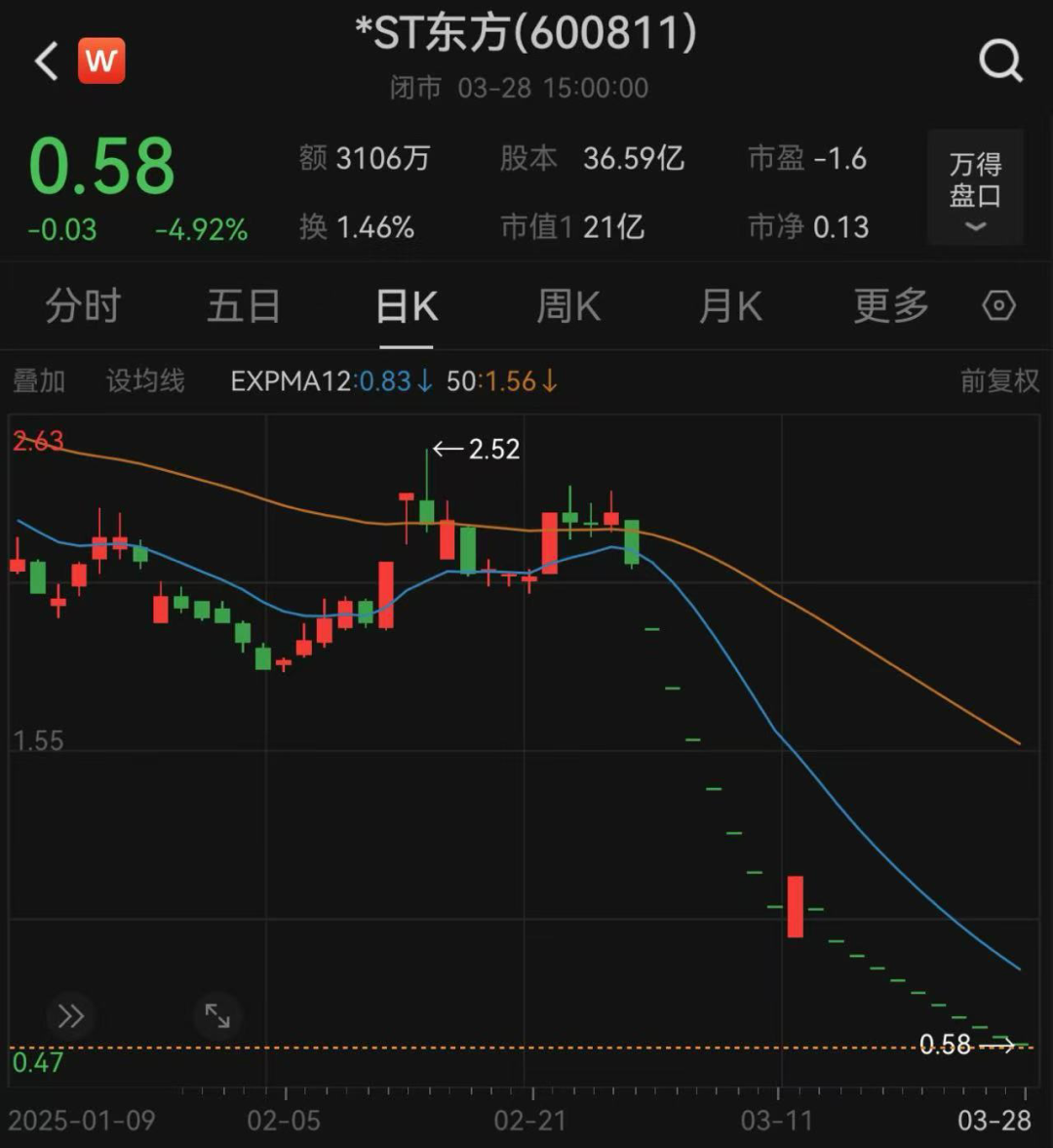
Task: Enter fullscreen chart with the expand arrows icon
Action: point(216,1016)
